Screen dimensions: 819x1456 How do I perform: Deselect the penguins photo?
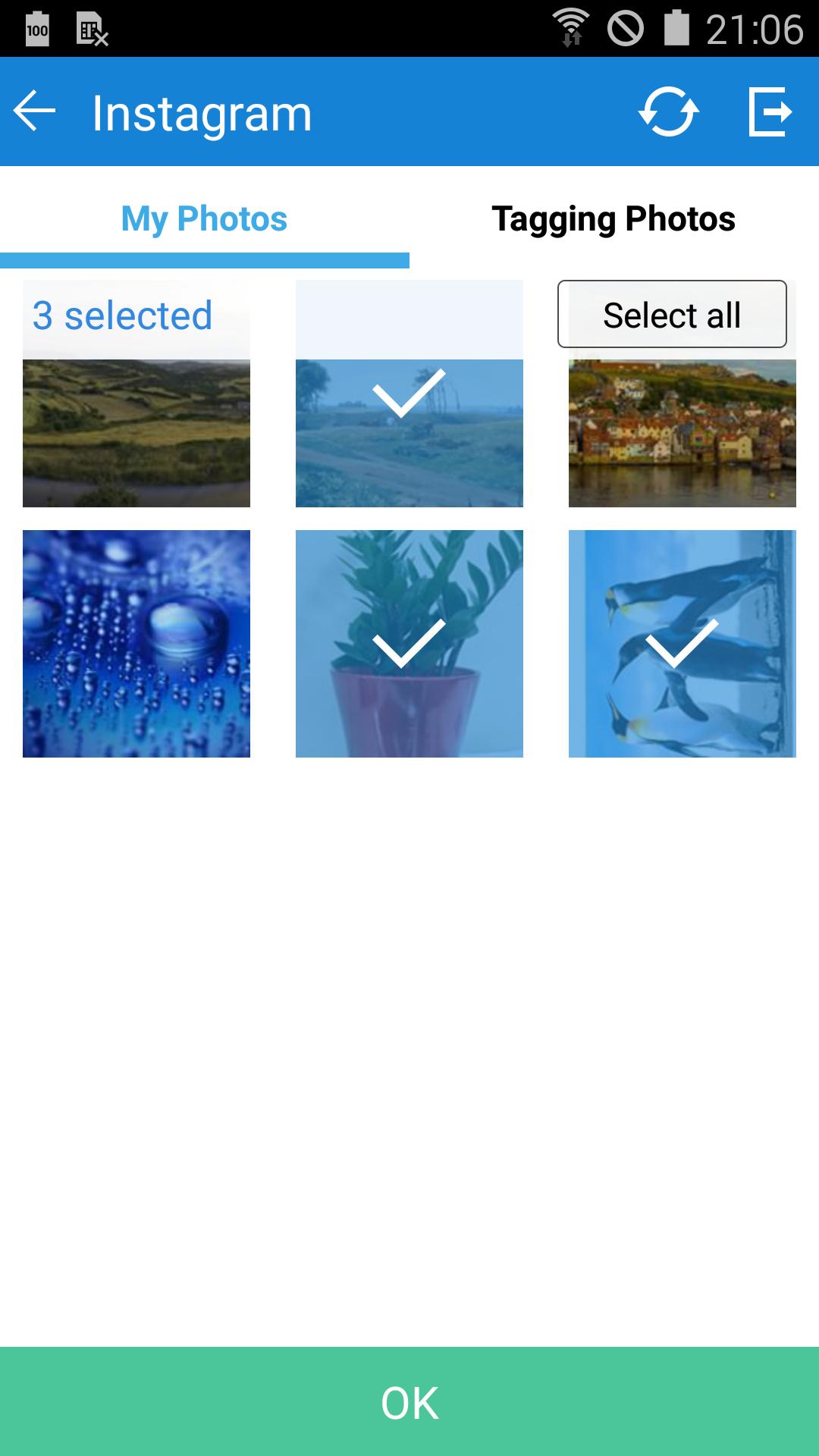point(682,643)
